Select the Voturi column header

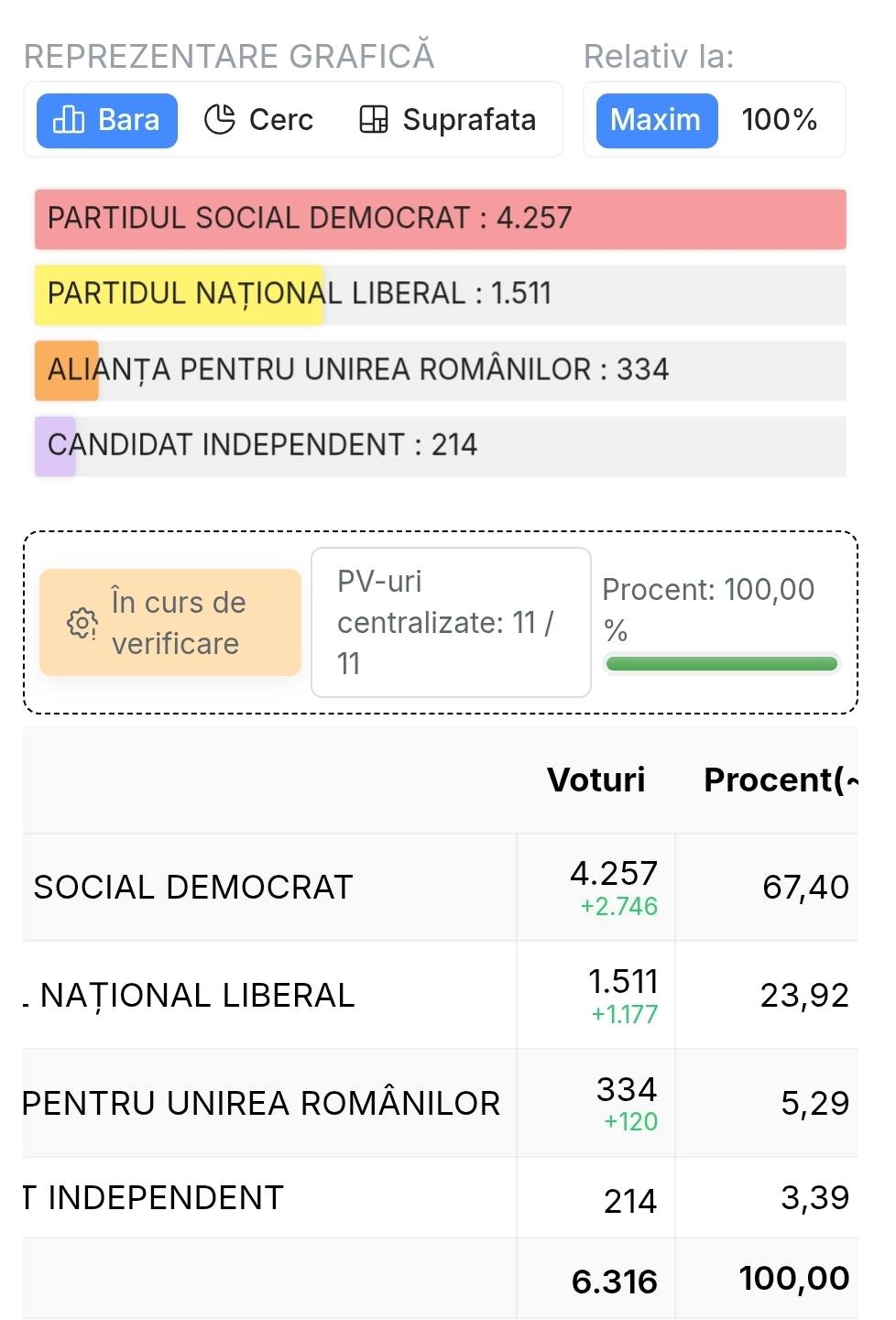click(x=596, y=780)
